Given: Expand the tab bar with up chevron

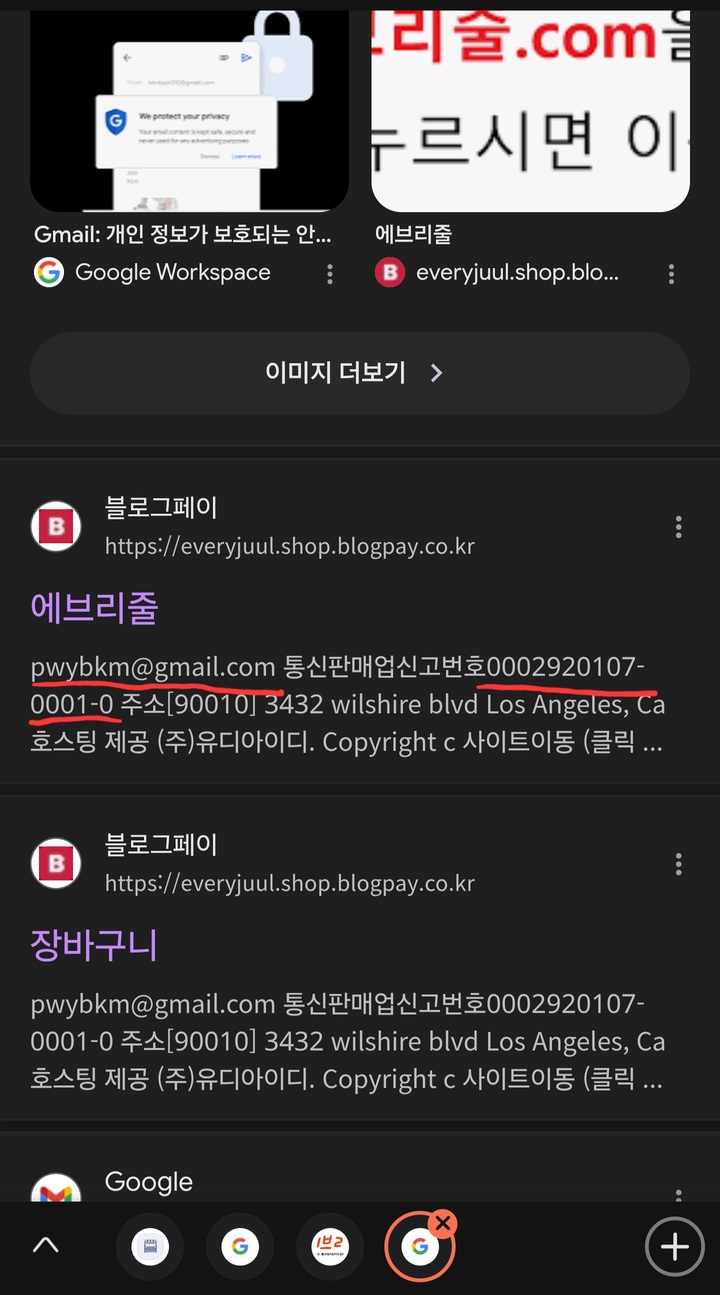Looking at the screenshot, I should click(46, 1245).
